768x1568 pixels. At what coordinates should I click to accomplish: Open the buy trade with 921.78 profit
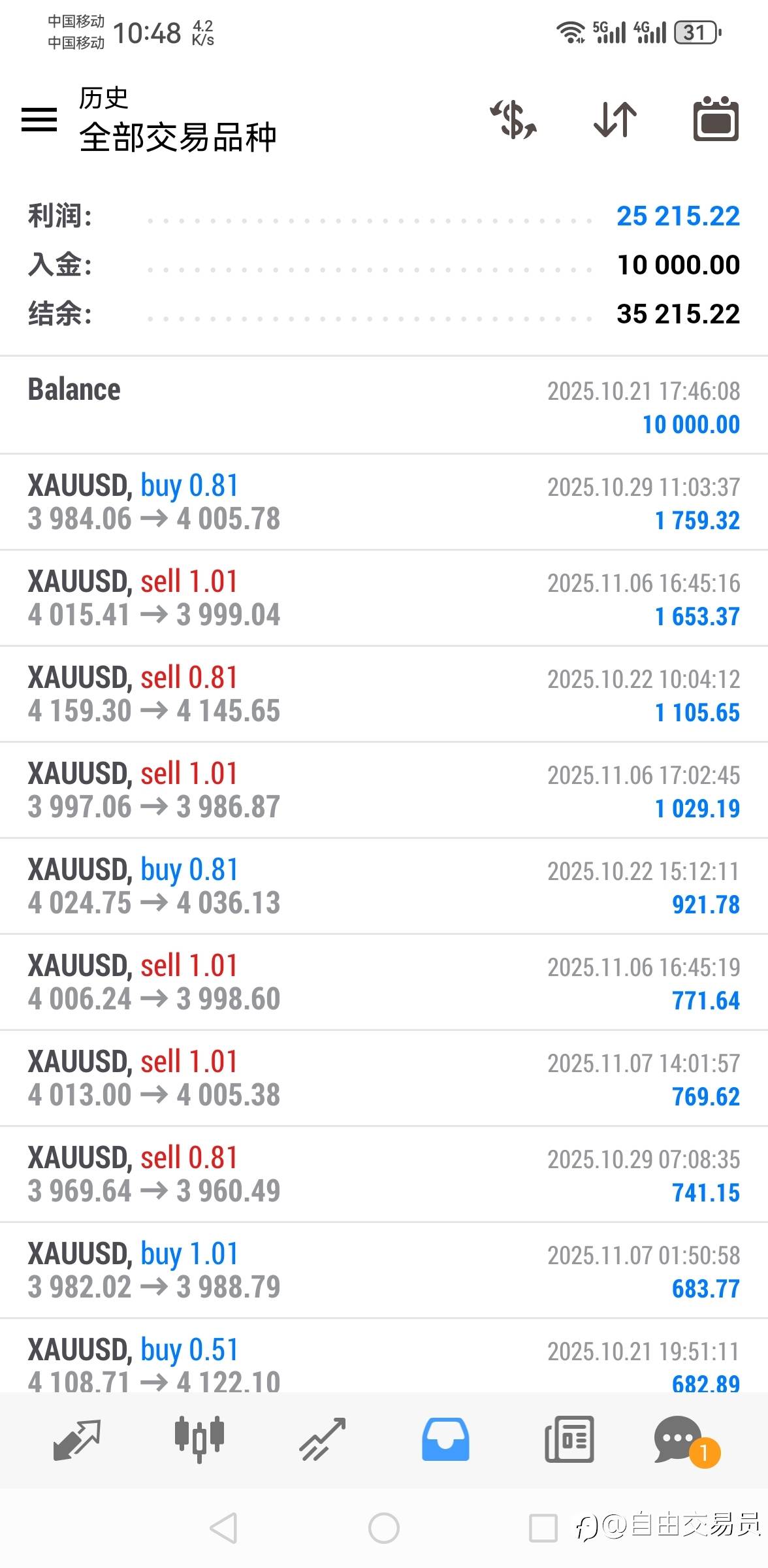coord(384,886)
